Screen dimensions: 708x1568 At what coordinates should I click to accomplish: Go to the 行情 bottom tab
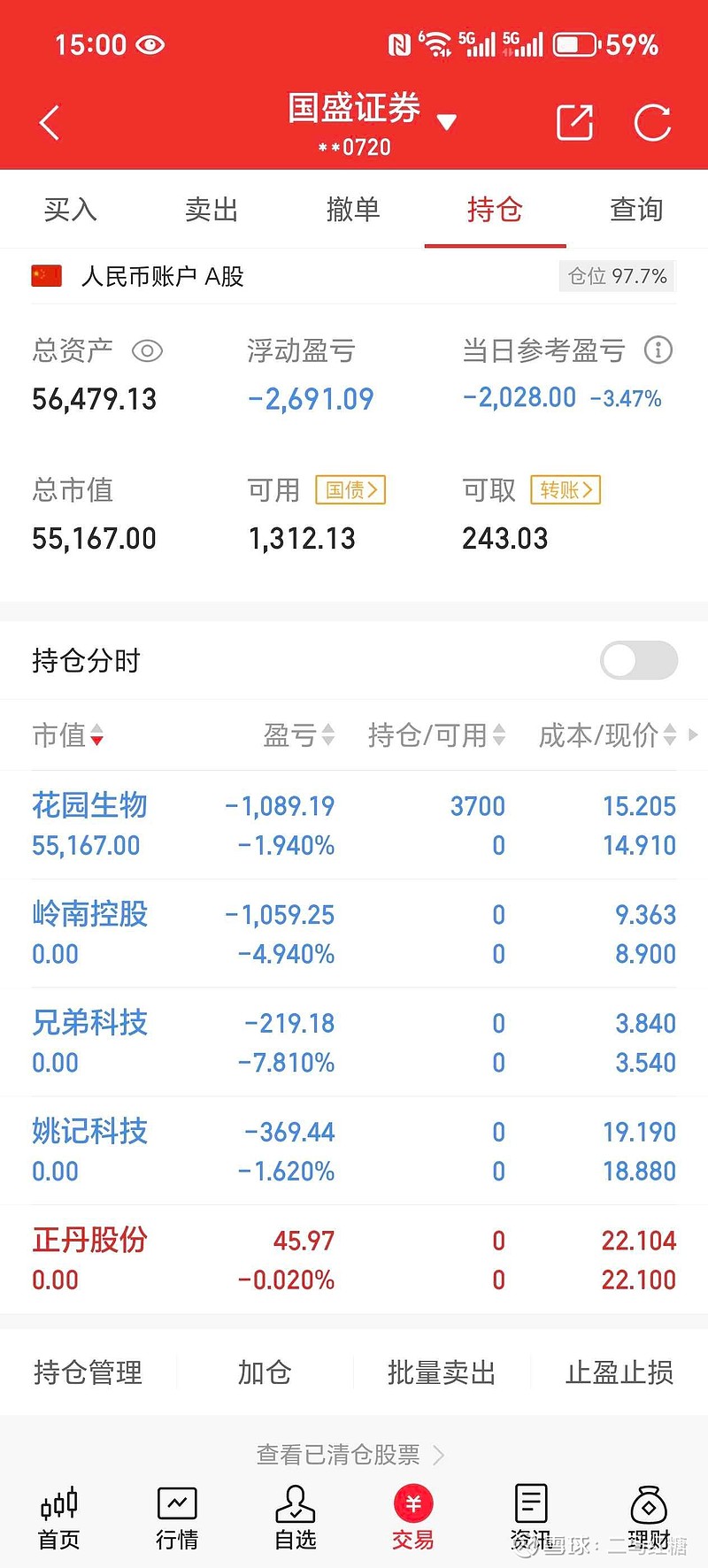(177, 1518)
